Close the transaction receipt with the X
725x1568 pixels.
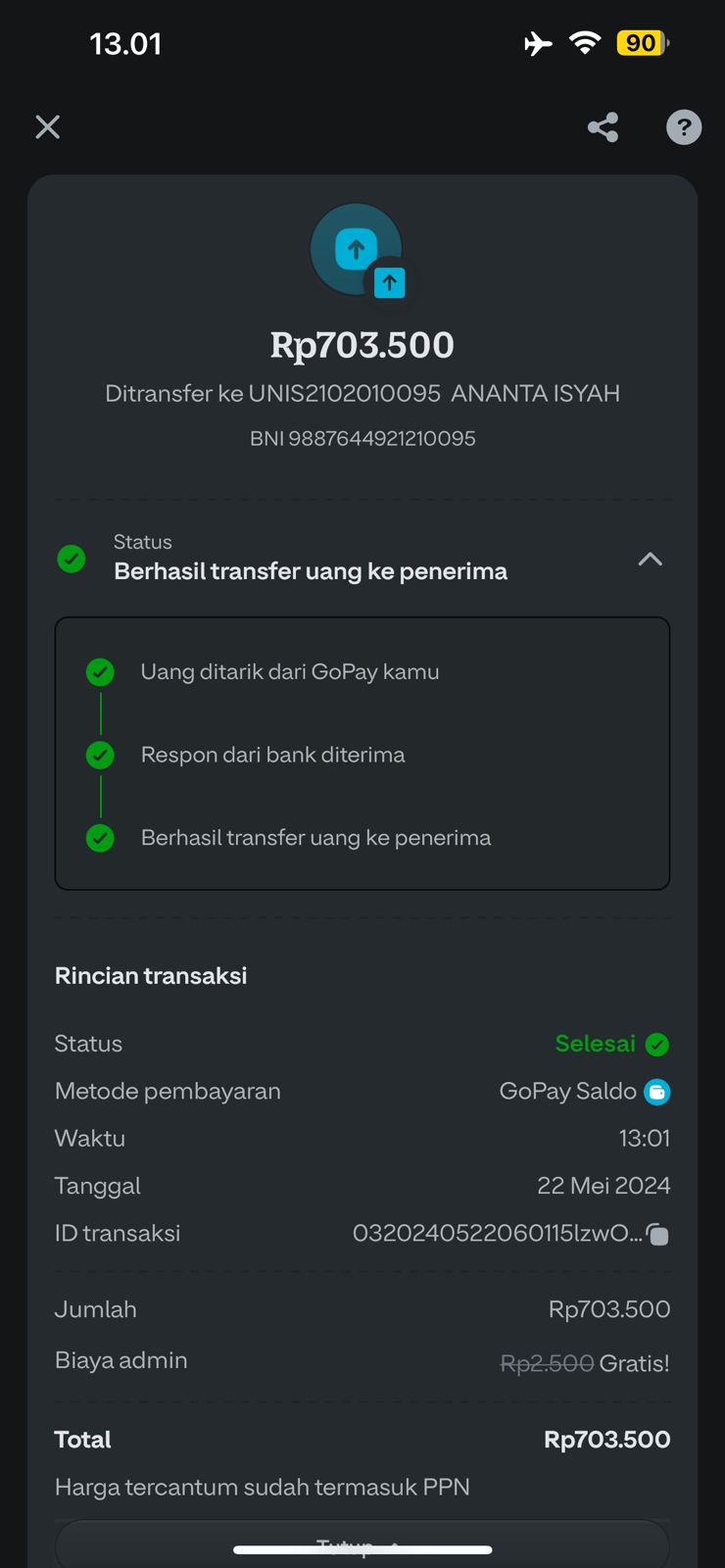click(x=48, y=127)
